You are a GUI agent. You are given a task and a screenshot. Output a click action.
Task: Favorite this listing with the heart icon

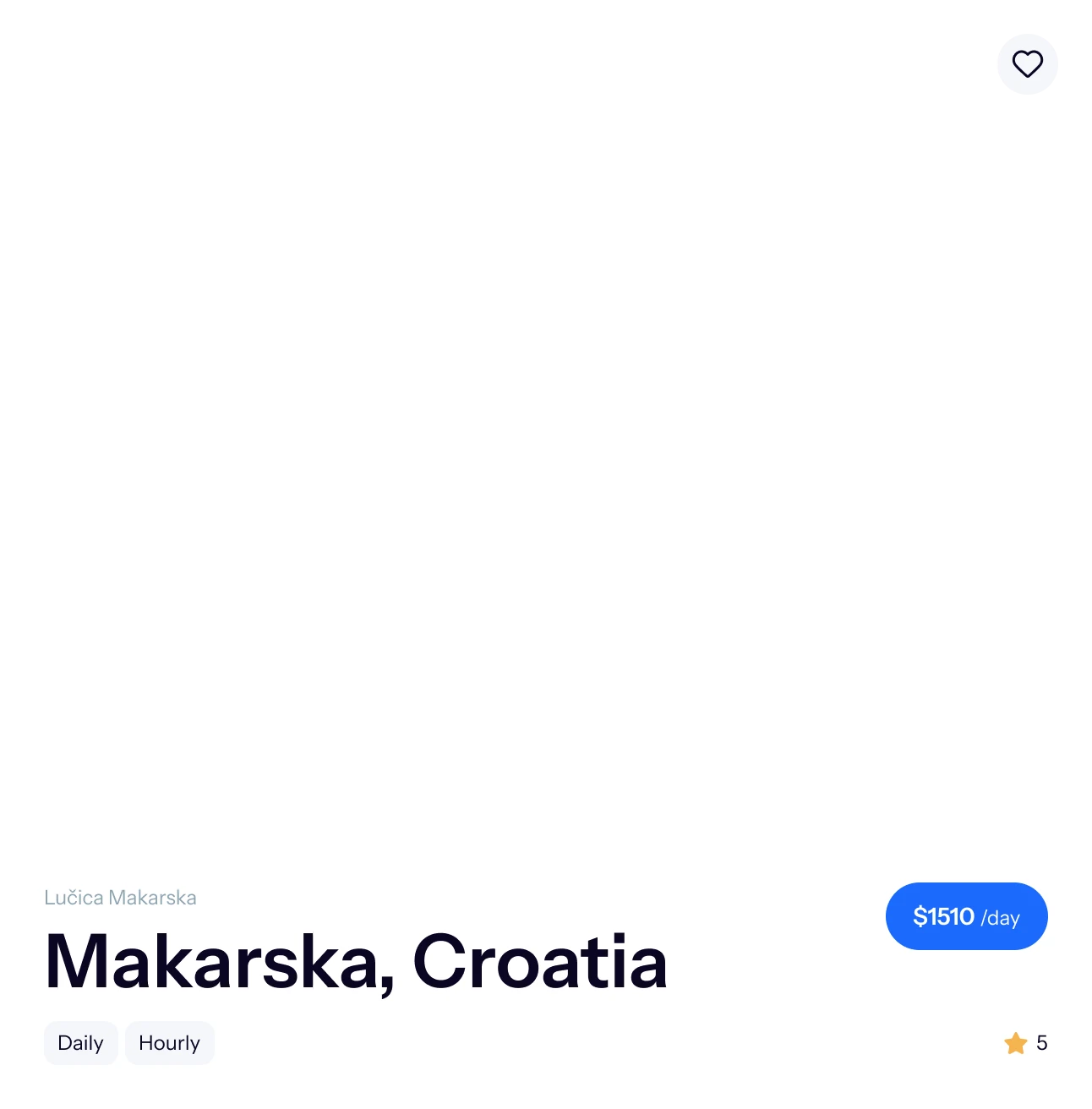[1027, 64]
